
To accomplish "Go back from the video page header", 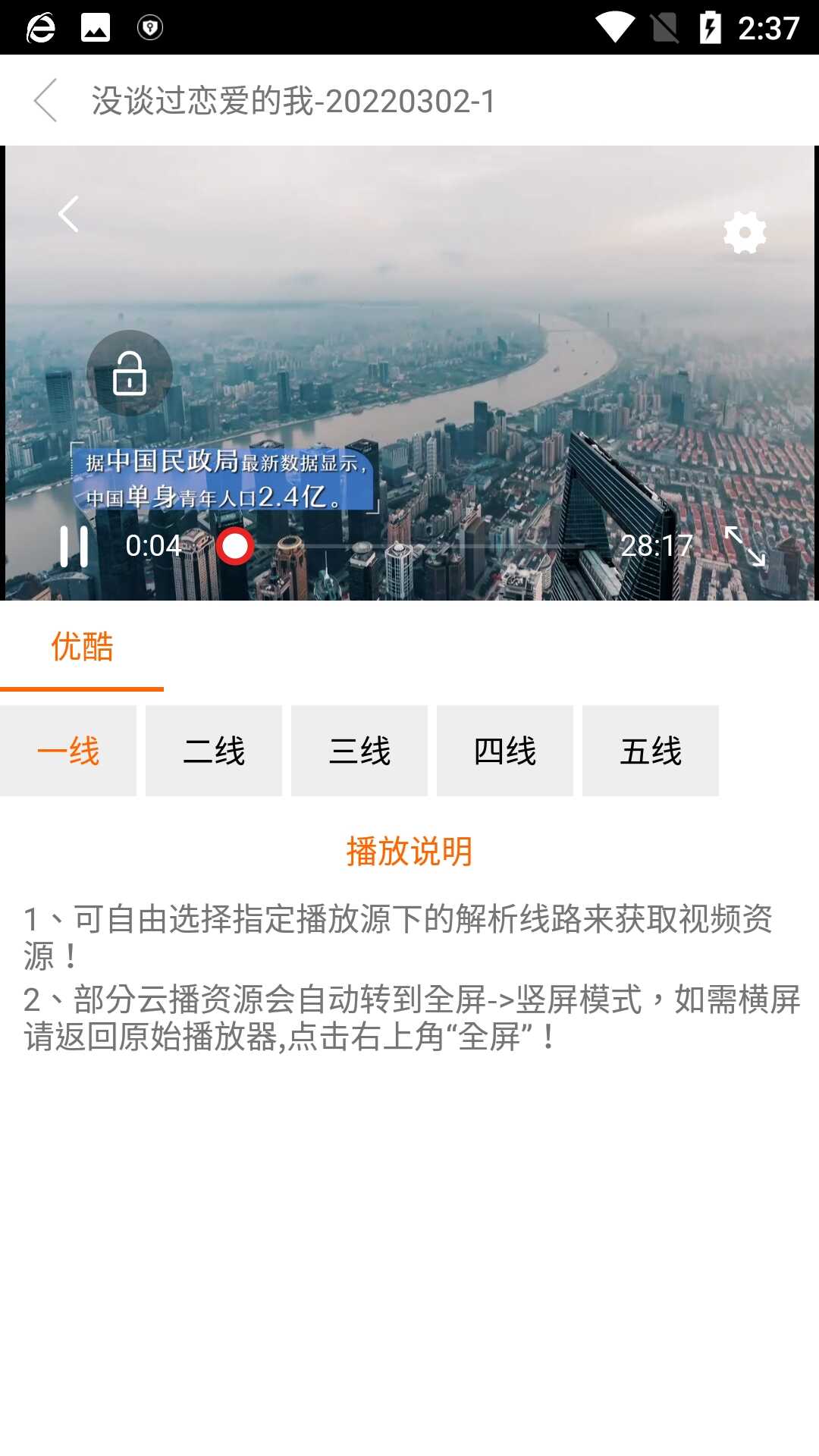I will tap(45, 100).
